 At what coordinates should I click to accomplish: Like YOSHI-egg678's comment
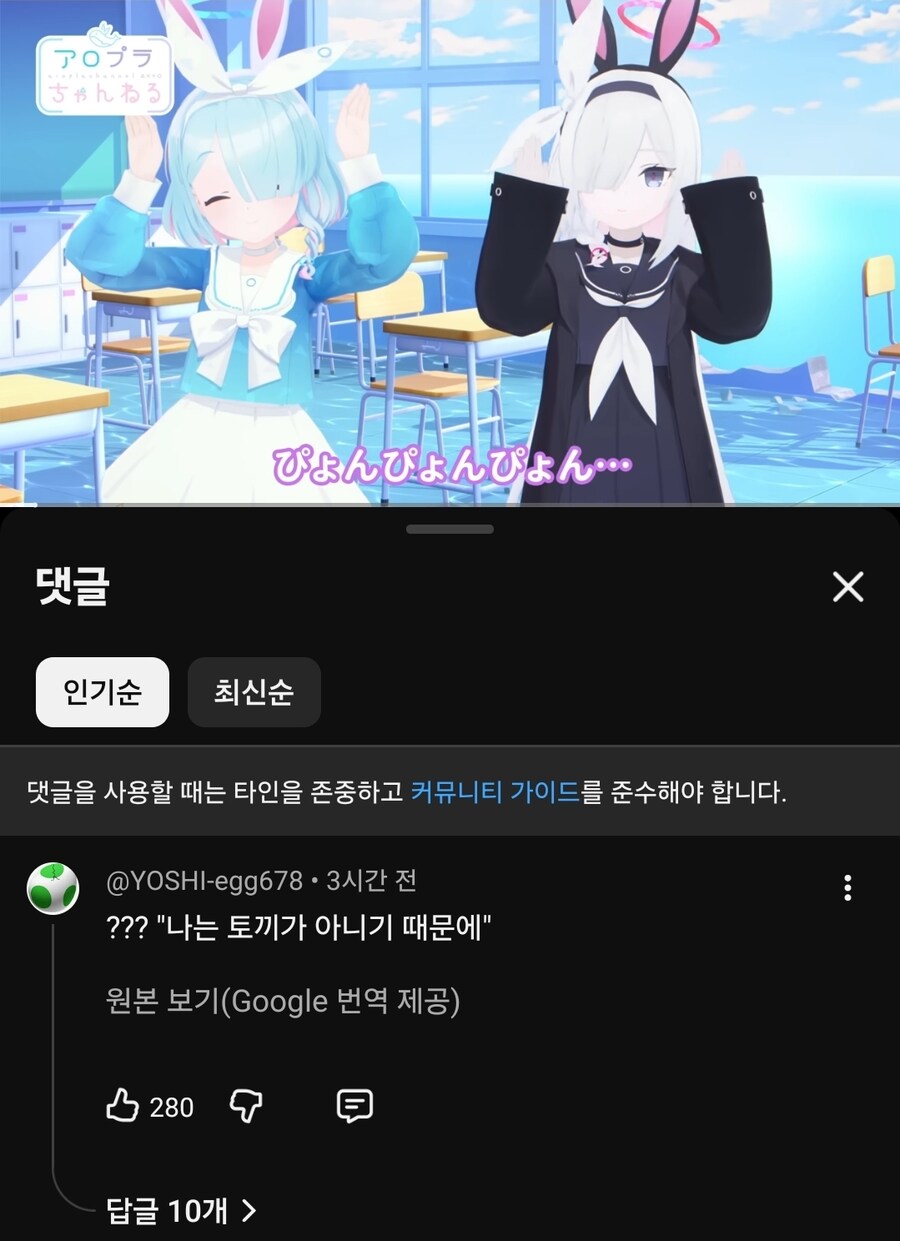pos(122,1106)
